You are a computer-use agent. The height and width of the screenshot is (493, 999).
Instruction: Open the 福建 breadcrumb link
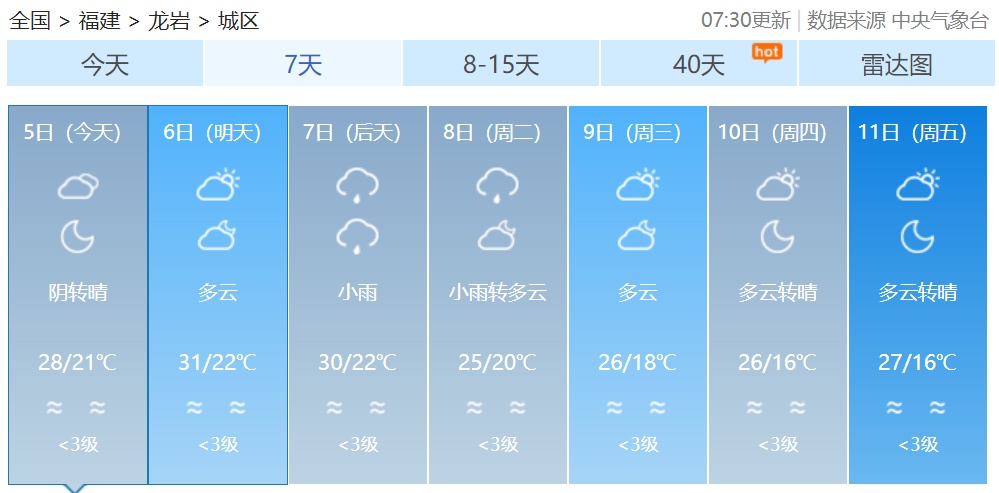(99, 20)
